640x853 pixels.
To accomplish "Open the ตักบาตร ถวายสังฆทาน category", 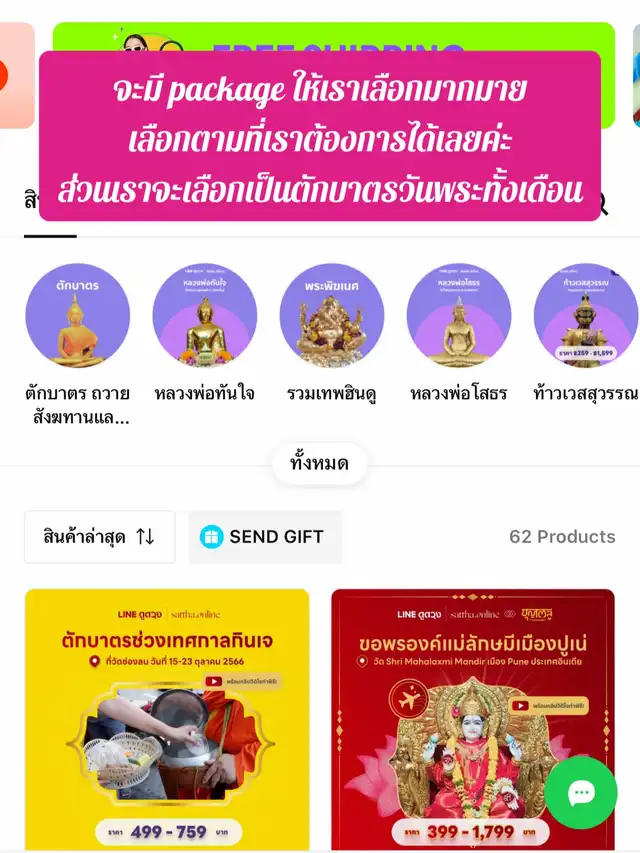I will (x=77, y=316).
